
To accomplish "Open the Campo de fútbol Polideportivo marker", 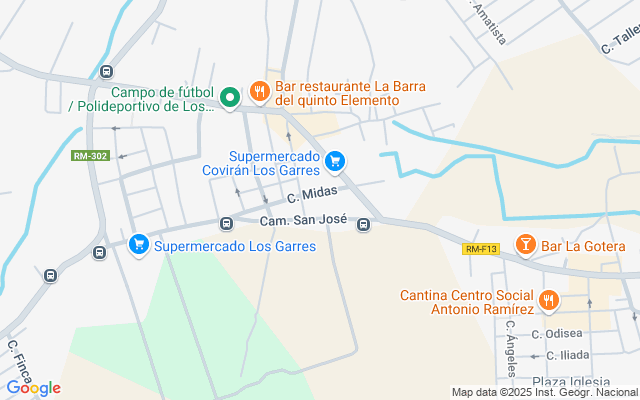I will click(229, 97).
